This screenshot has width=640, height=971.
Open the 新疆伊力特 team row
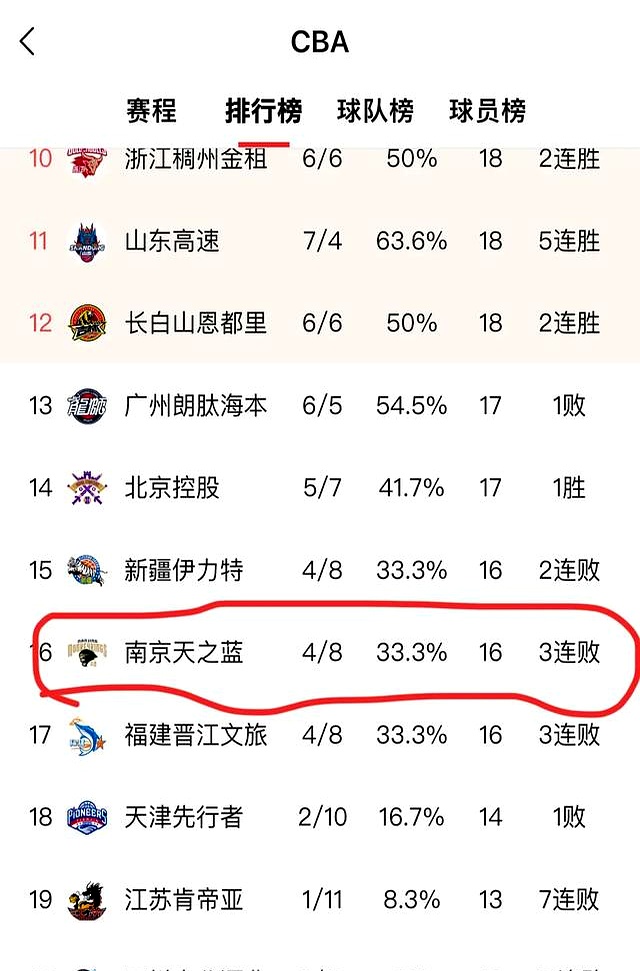(x=184, y=570)
